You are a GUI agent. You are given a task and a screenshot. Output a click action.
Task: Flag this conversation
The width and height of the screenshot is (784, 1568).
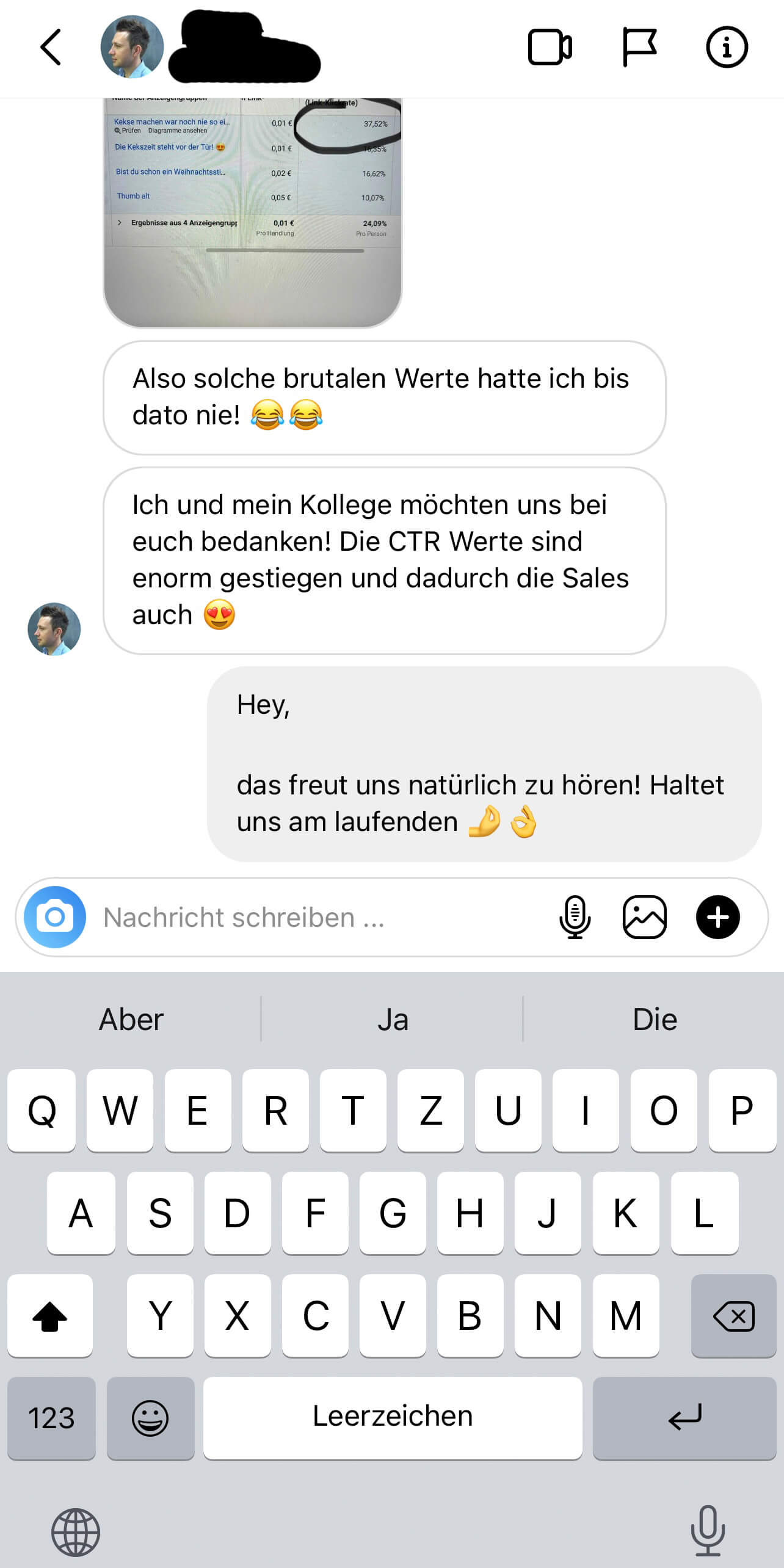coord(639,47)
